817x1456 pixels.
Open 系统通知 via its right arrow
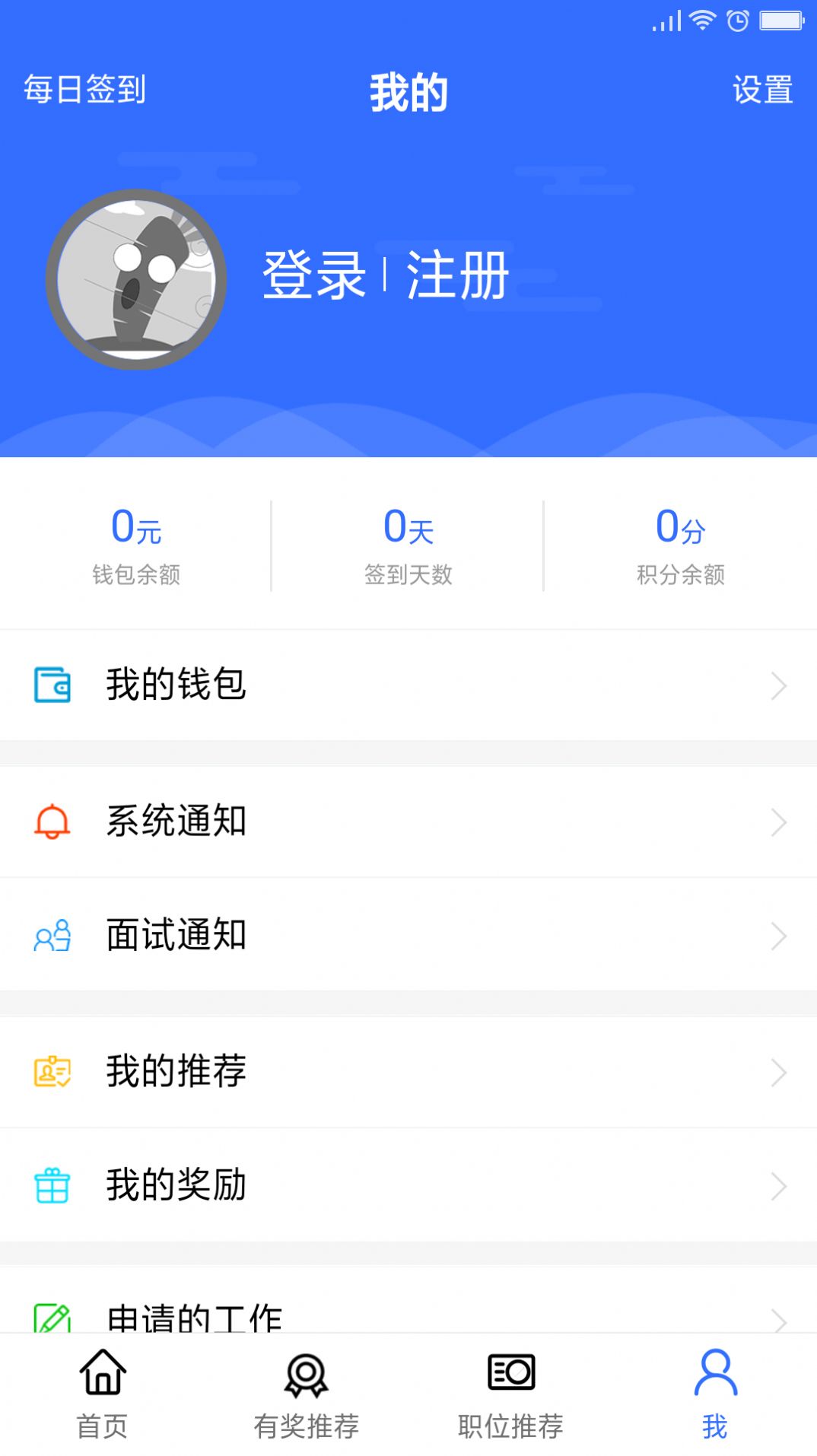777,821
